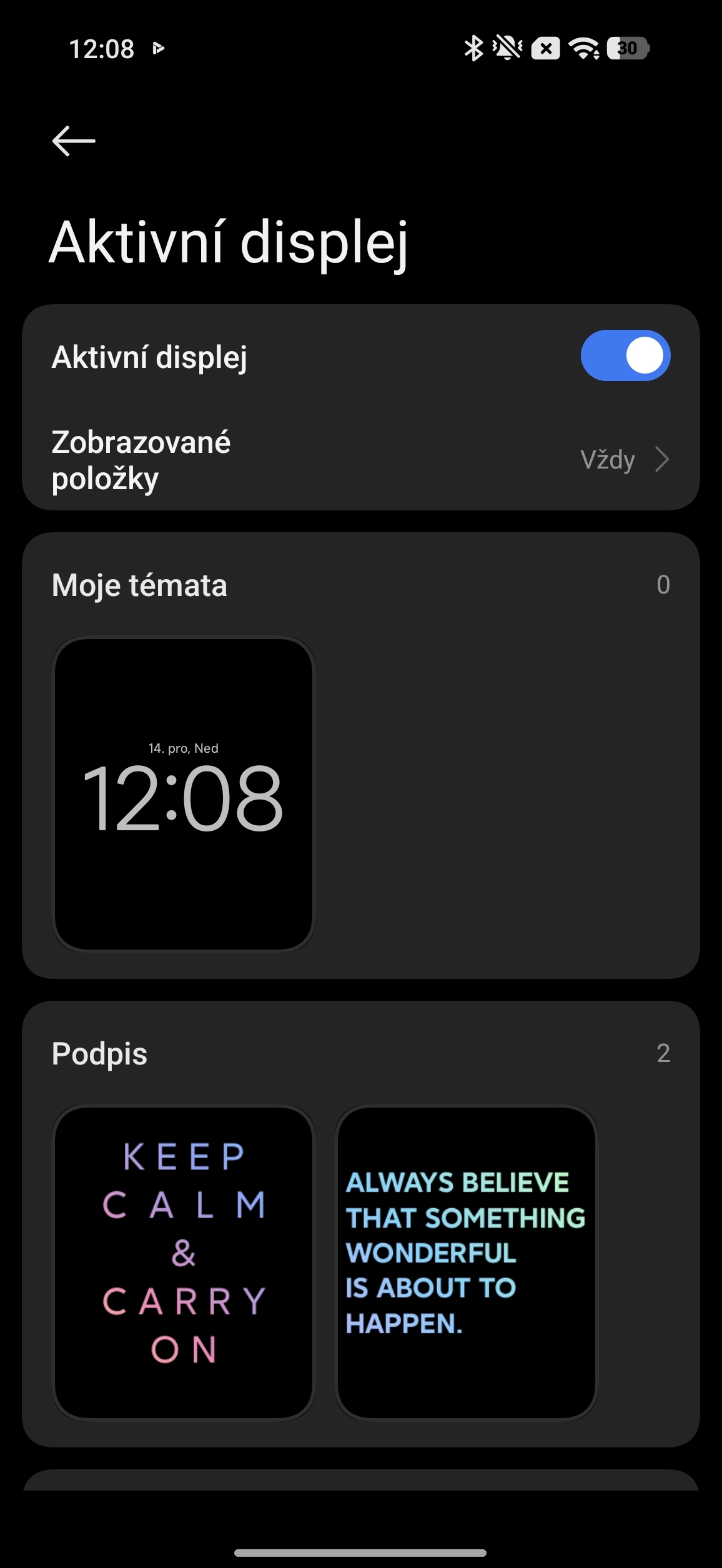
Task: Tap the Bluetooth status bar icon
Action: pyautogui.click(x=475, y=48)
